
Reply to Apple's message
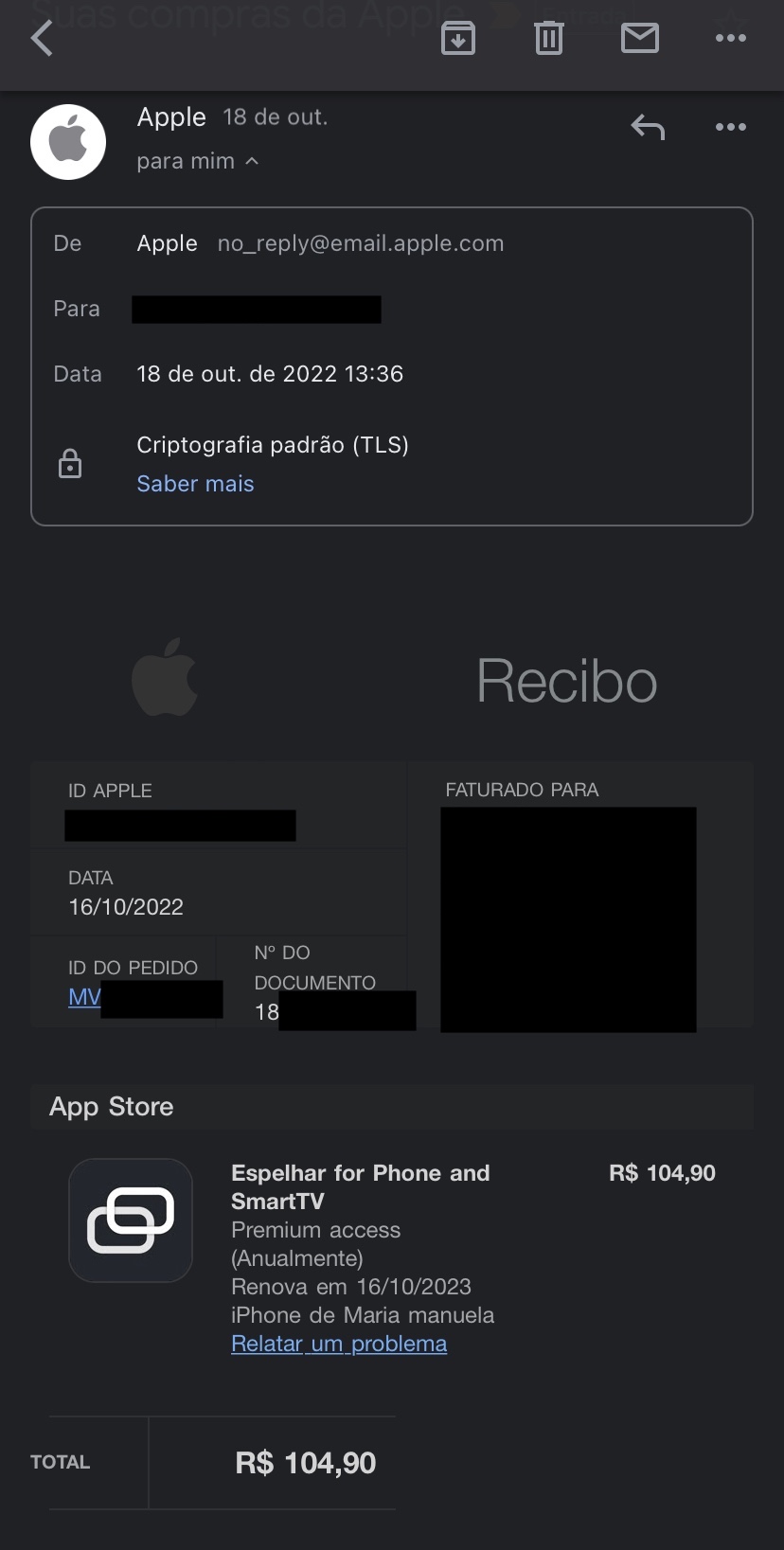[x=648, y=127]
